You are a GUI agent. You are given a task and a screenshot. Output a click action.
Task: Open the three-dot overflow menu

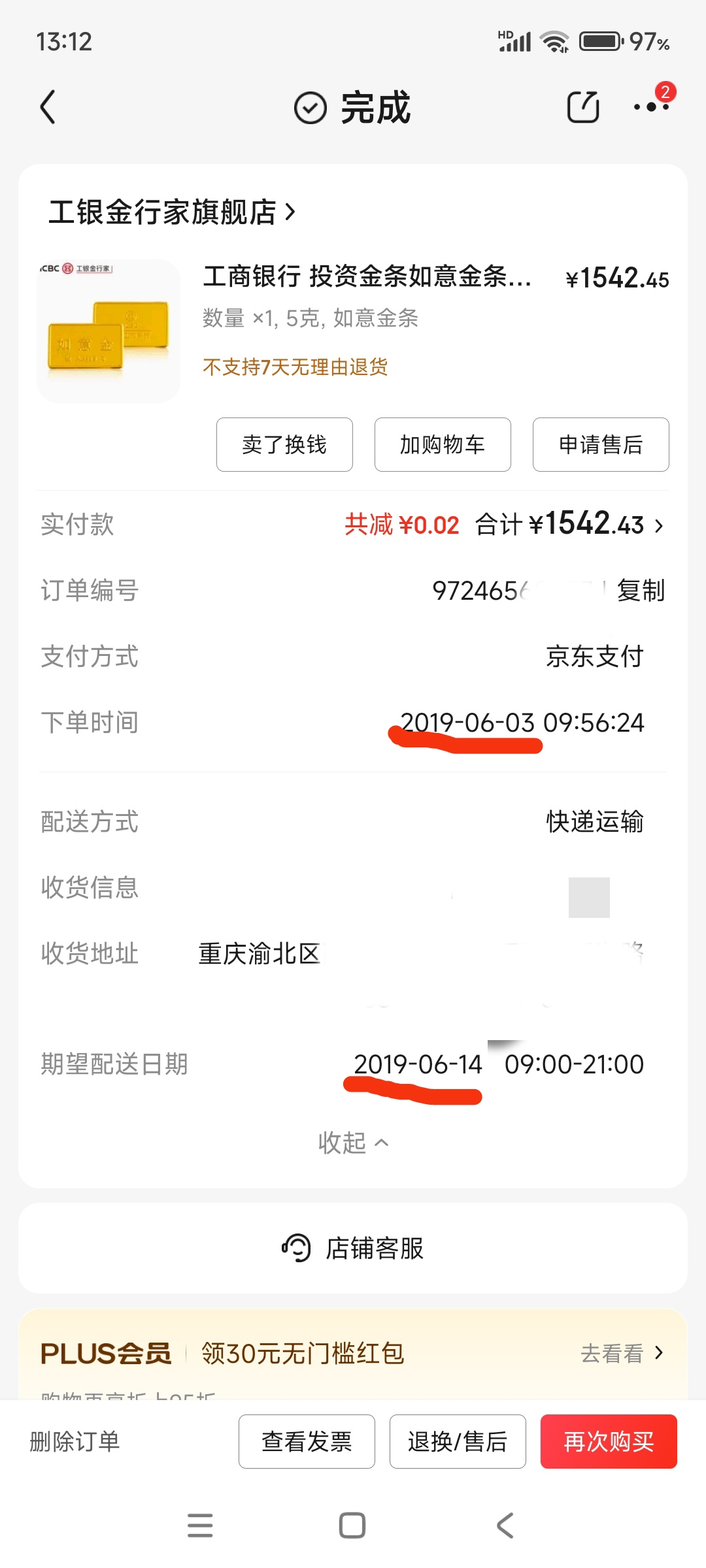[x=651, y=107]
